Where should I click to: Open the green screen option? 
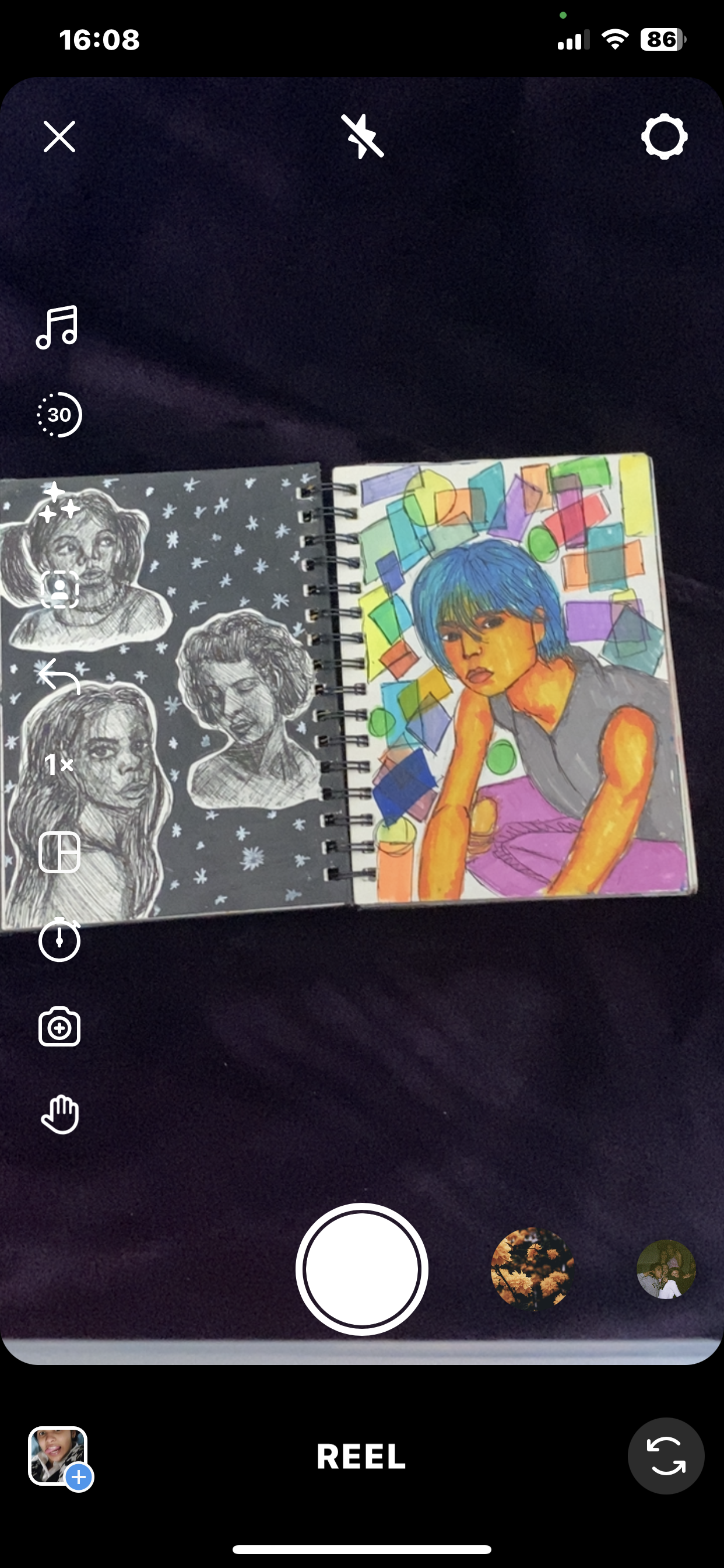pyautogui.click(x=59, y=589)
